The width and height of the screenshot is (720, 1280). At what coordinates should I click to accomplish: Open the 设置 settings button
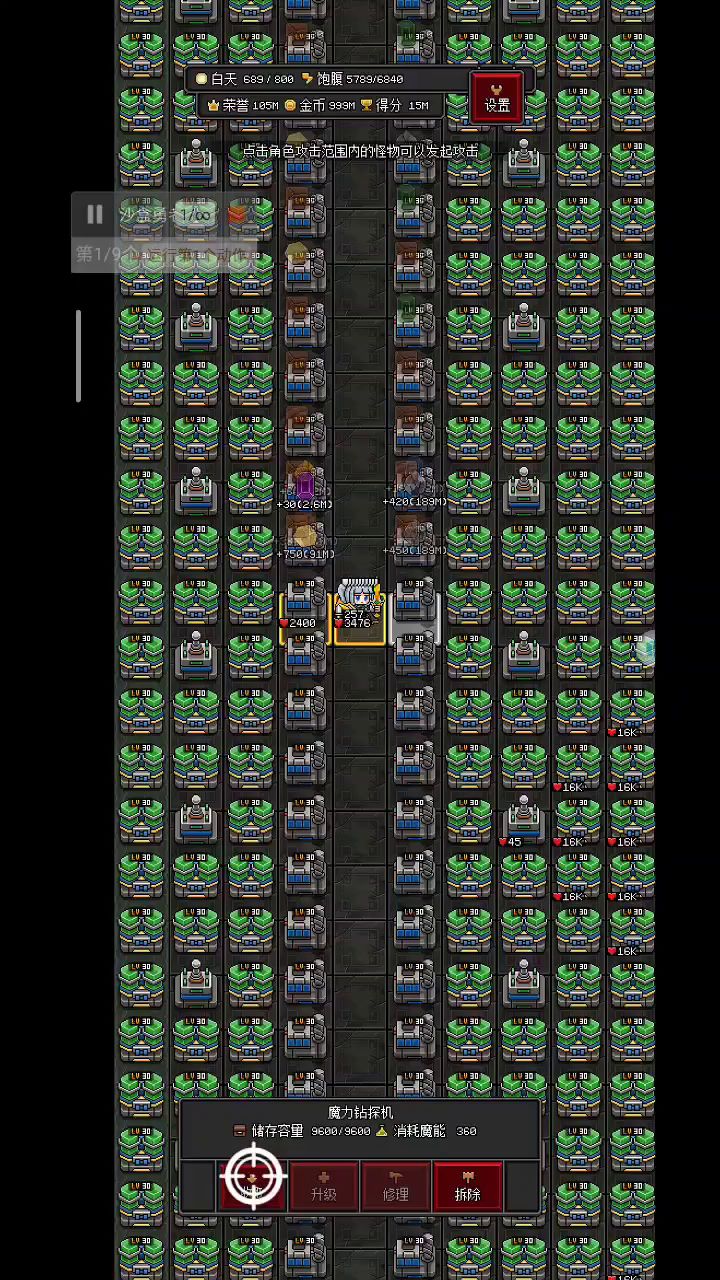[497, 98]
